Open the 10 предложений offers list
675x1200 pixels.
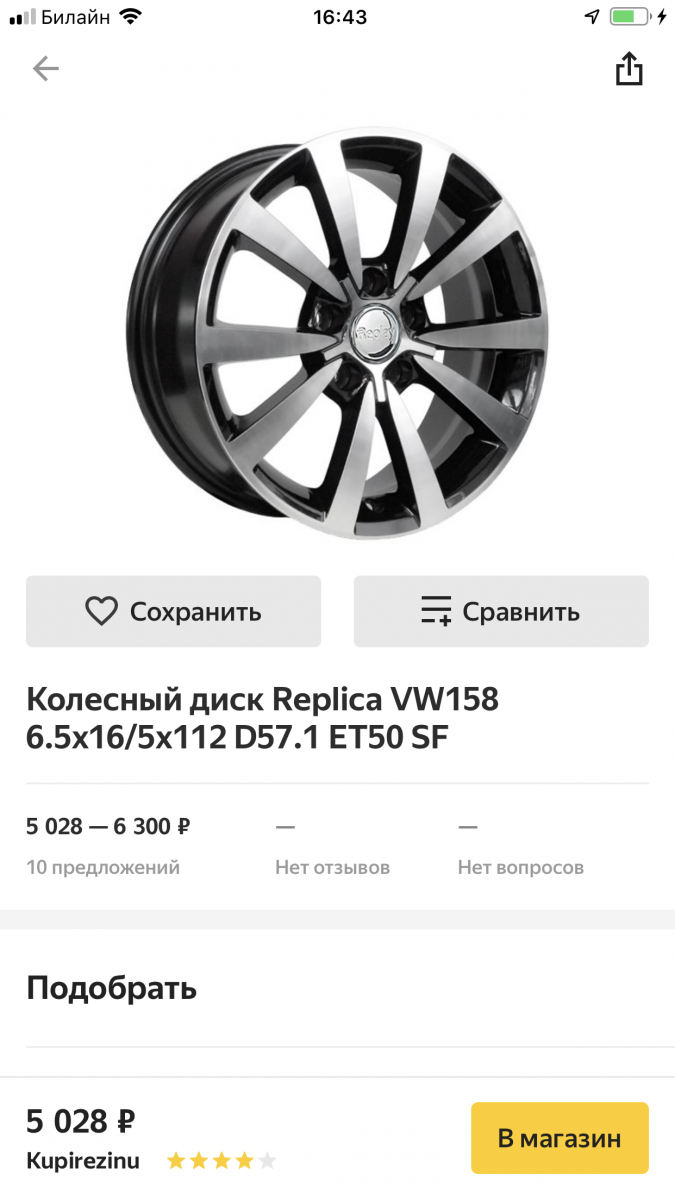tap(103, 868)
